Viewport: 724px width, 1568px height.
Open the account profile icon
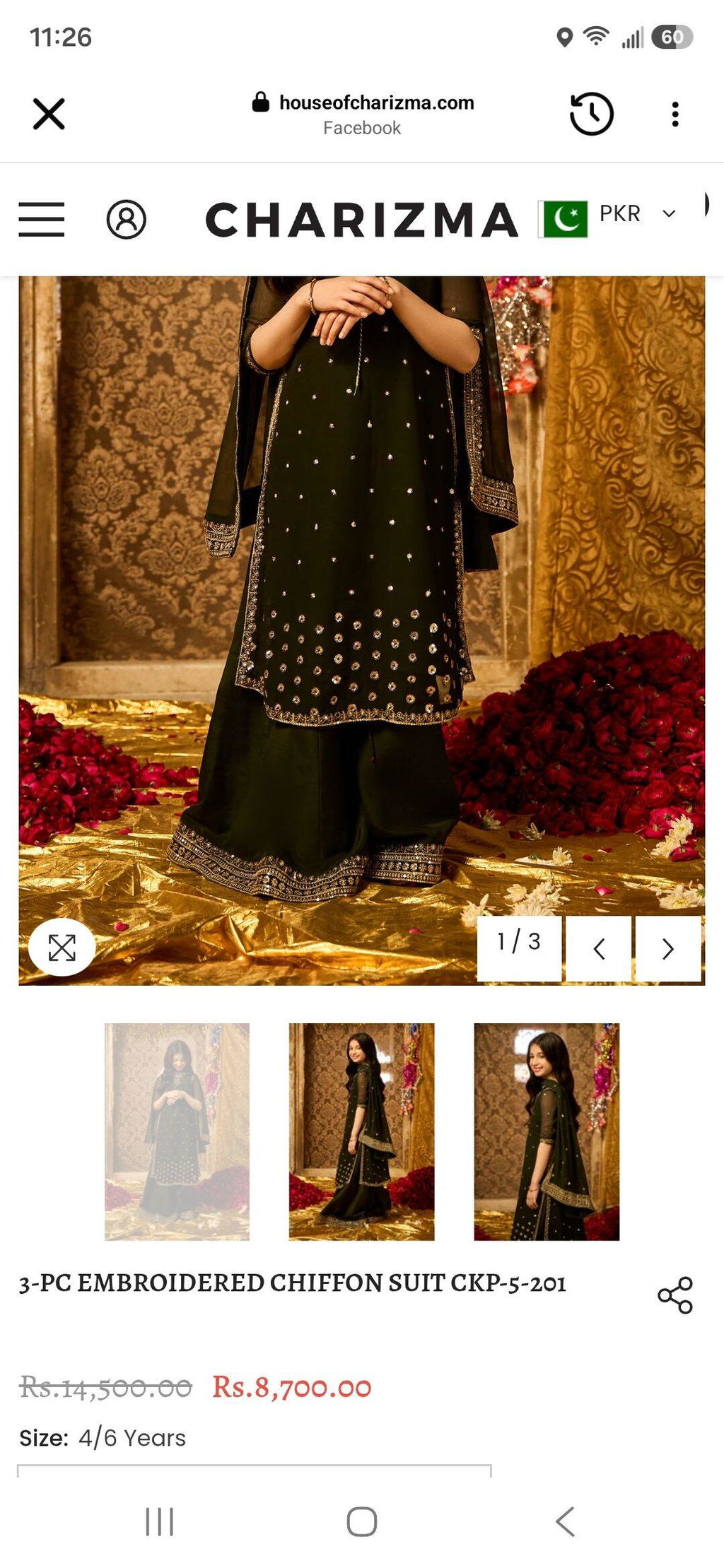(127, 219)
